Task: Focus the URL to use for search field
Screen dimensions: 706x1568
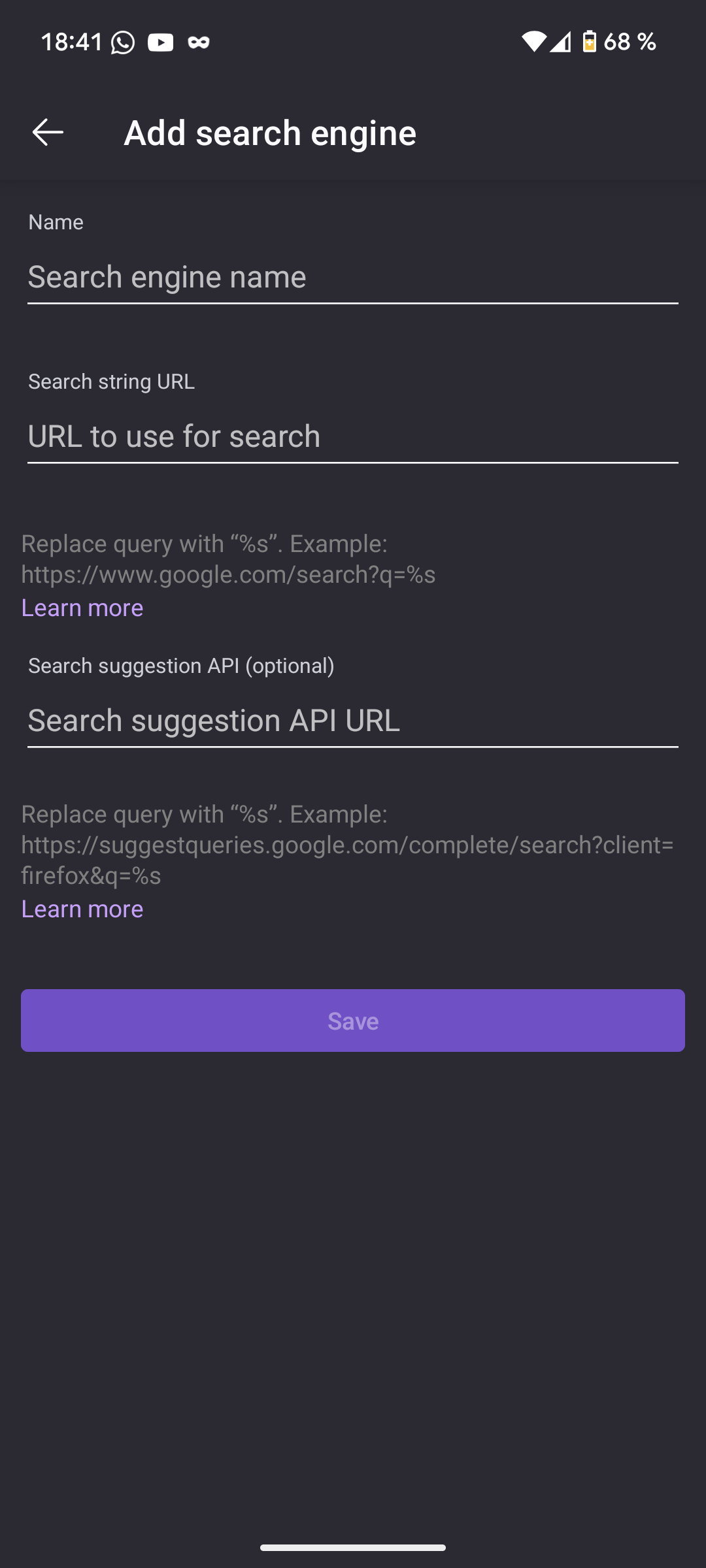Action: (x=353, y=436)
